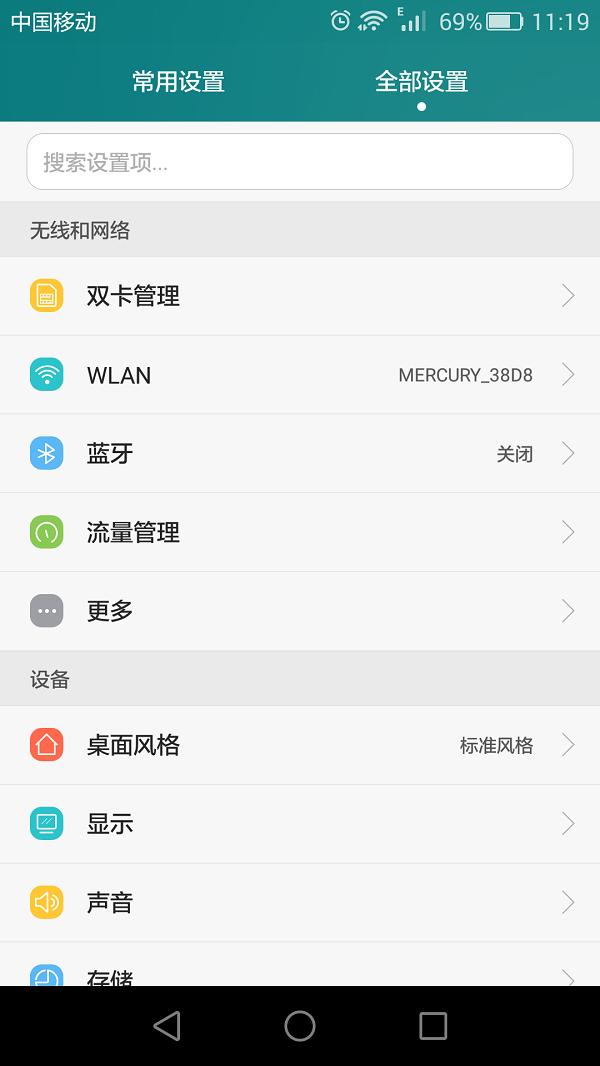The height and width of the screenshot is (1066, 600).
Task: Tap the 搜索设置项 search box
Action: coord(300,162)
